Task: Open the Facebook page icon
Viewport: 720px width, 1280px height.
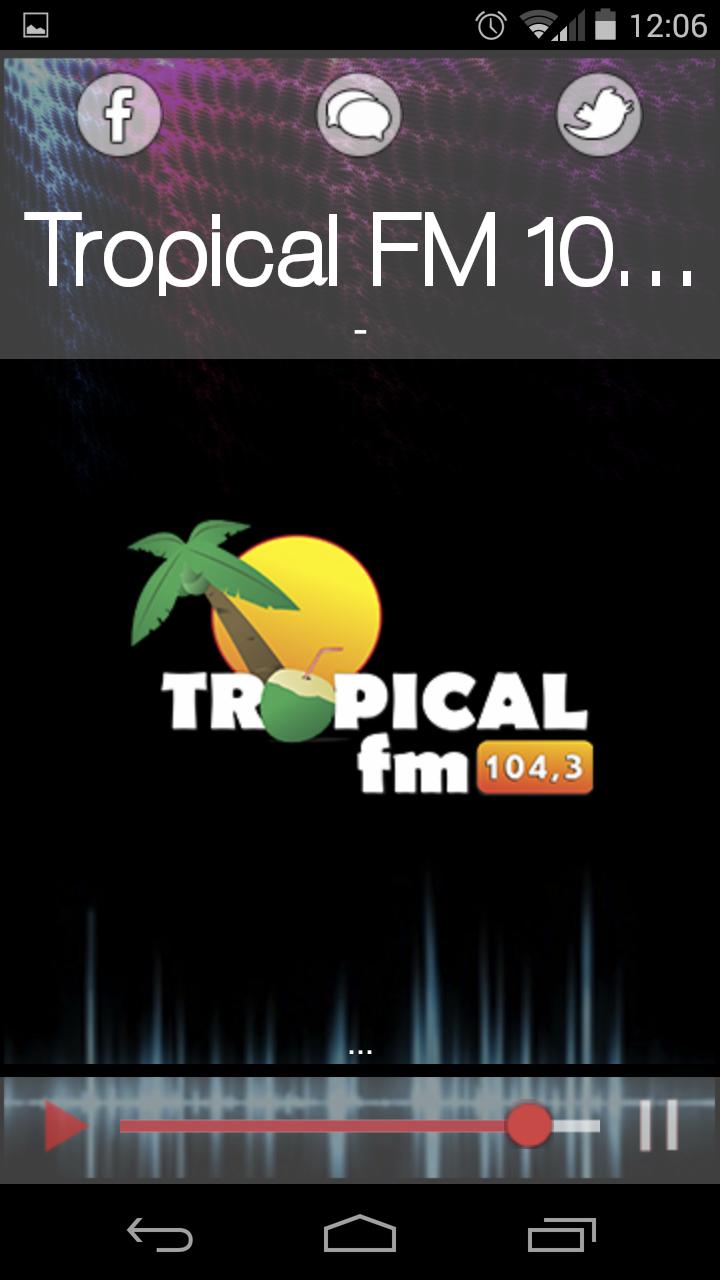Action: (119, 115)
